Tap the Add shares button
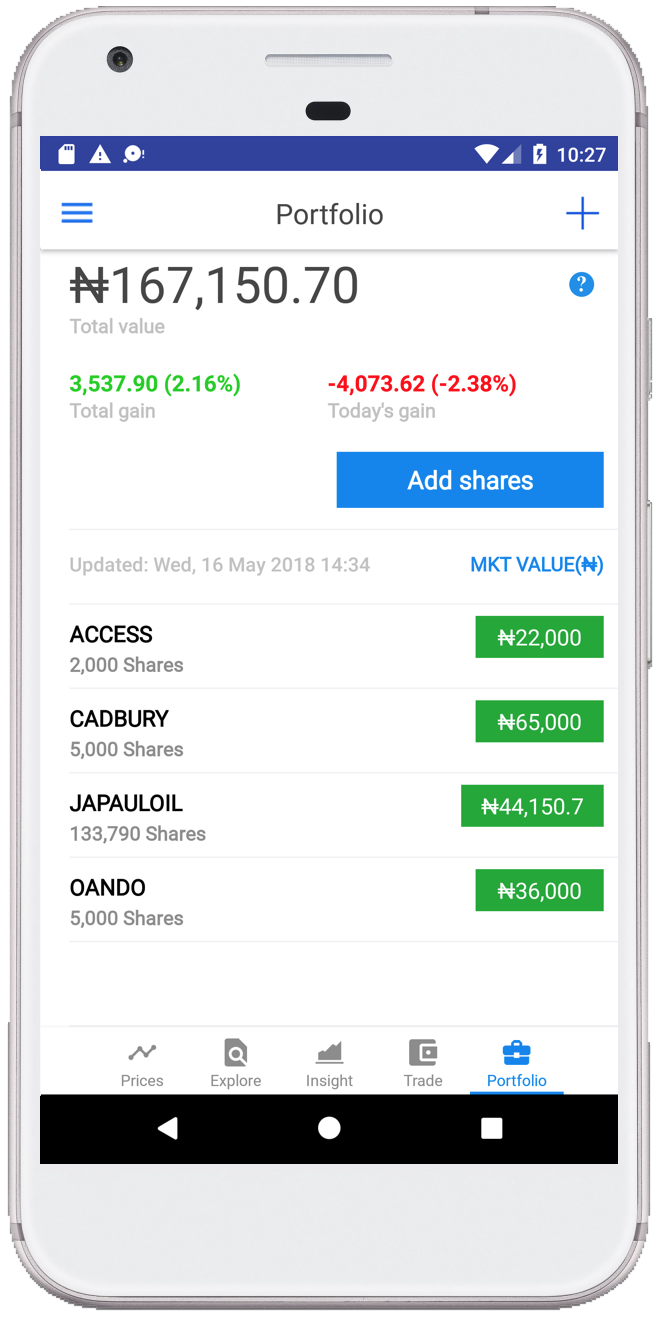Viewport: 662px width, 1322px height. tap(470, 480)
